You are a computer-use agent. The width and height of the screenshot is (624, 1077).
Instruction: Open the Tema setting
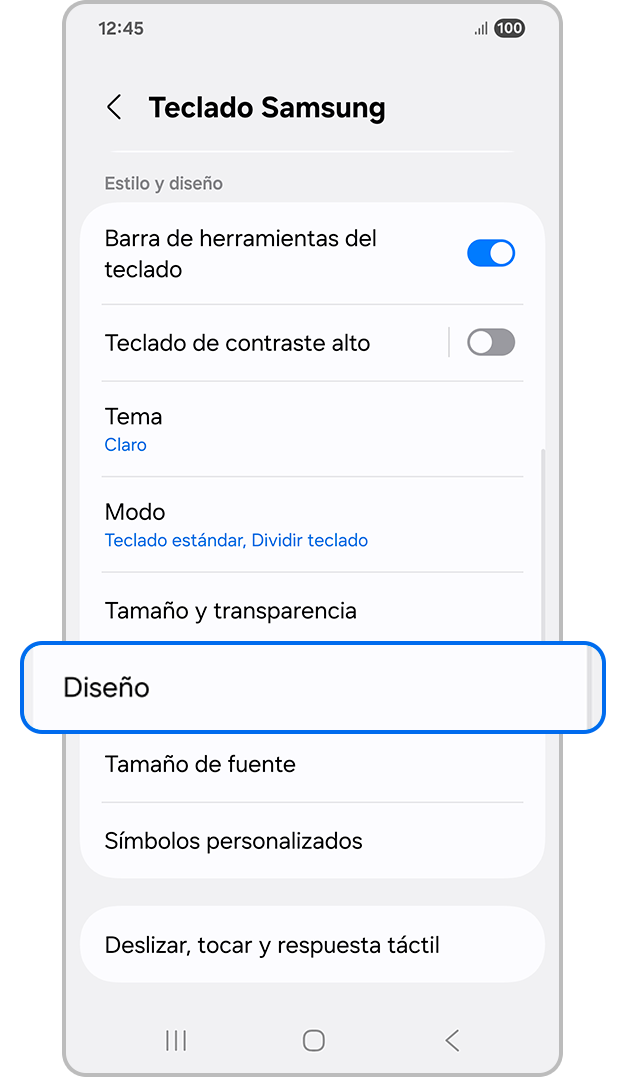300,429
